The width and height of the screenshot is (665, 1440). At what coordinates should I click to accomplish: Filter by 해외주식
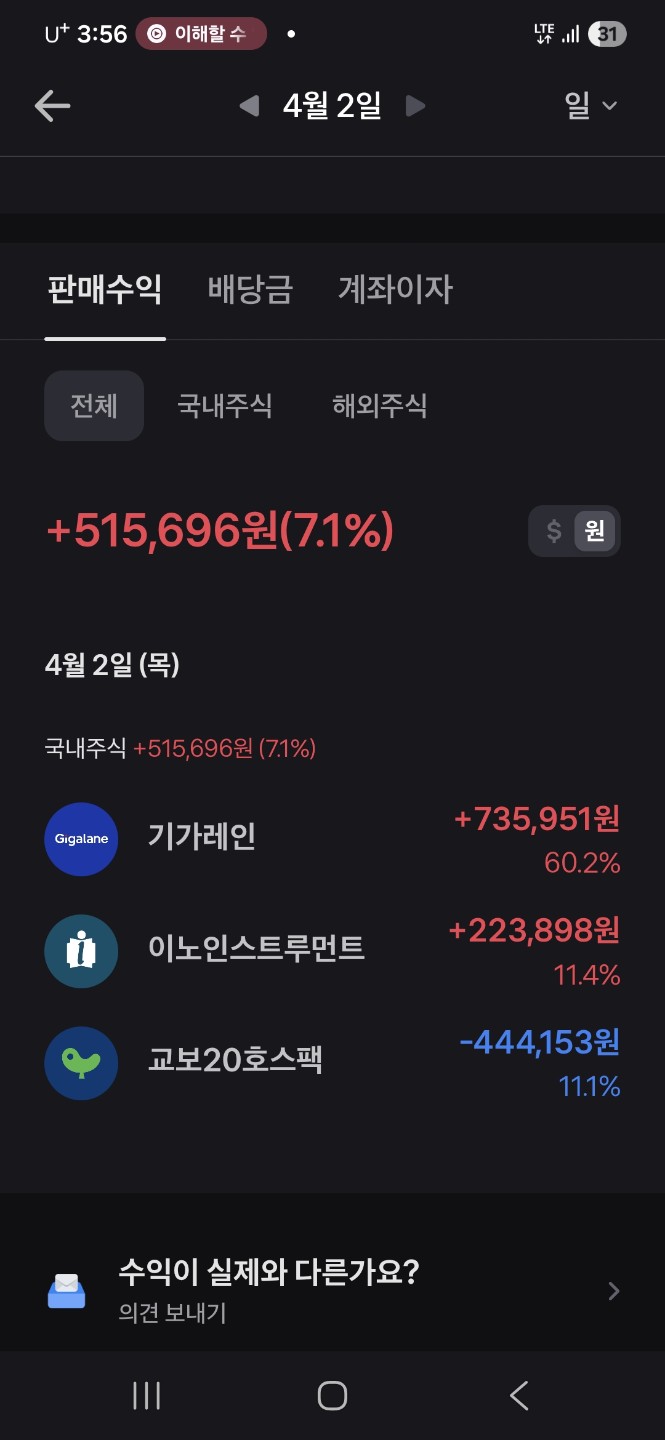[x=380, y=406]
